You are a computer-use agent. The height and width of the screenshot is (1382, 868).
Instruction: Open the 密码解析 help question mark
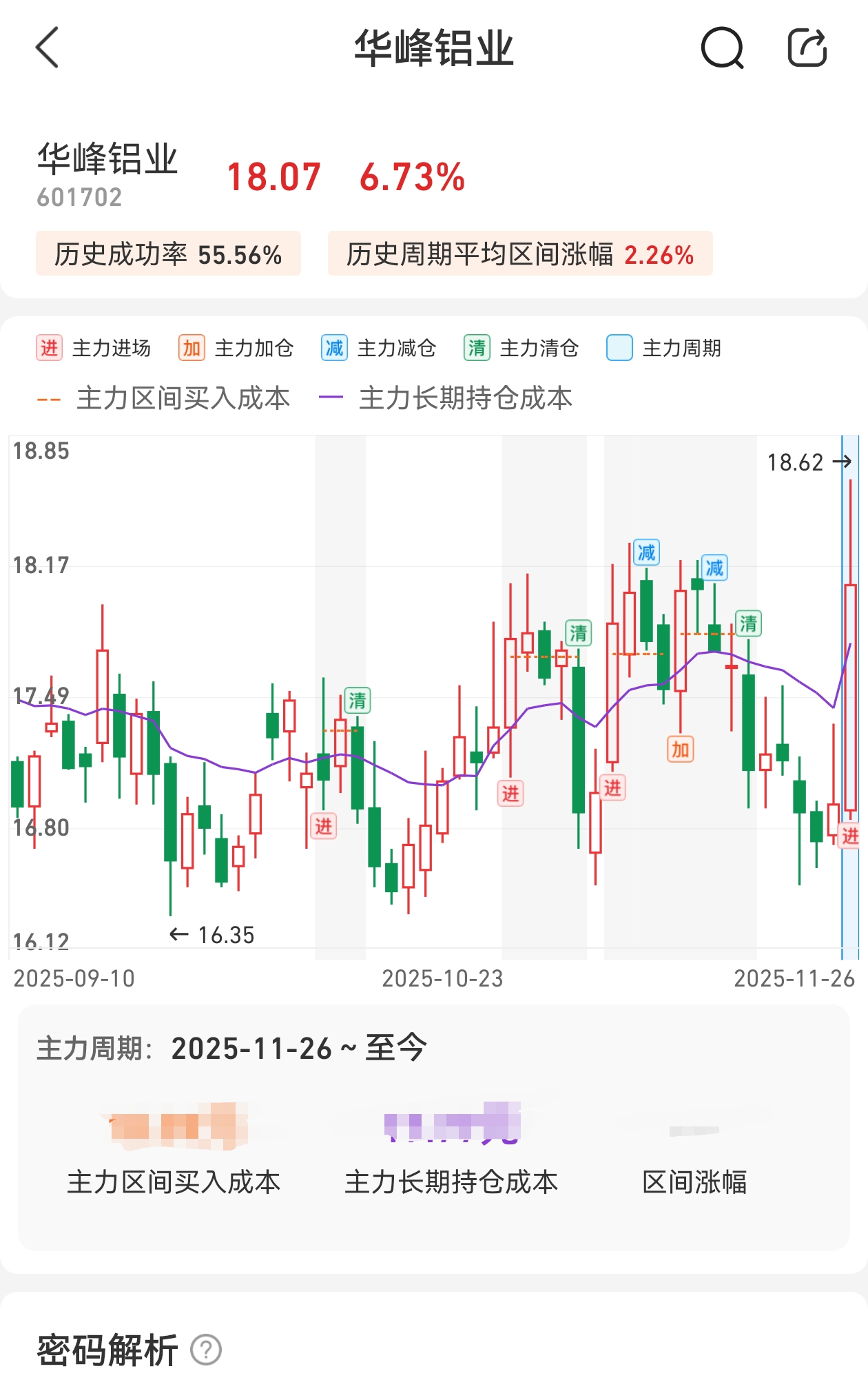pyautogui.click(x=205, y=1350)
